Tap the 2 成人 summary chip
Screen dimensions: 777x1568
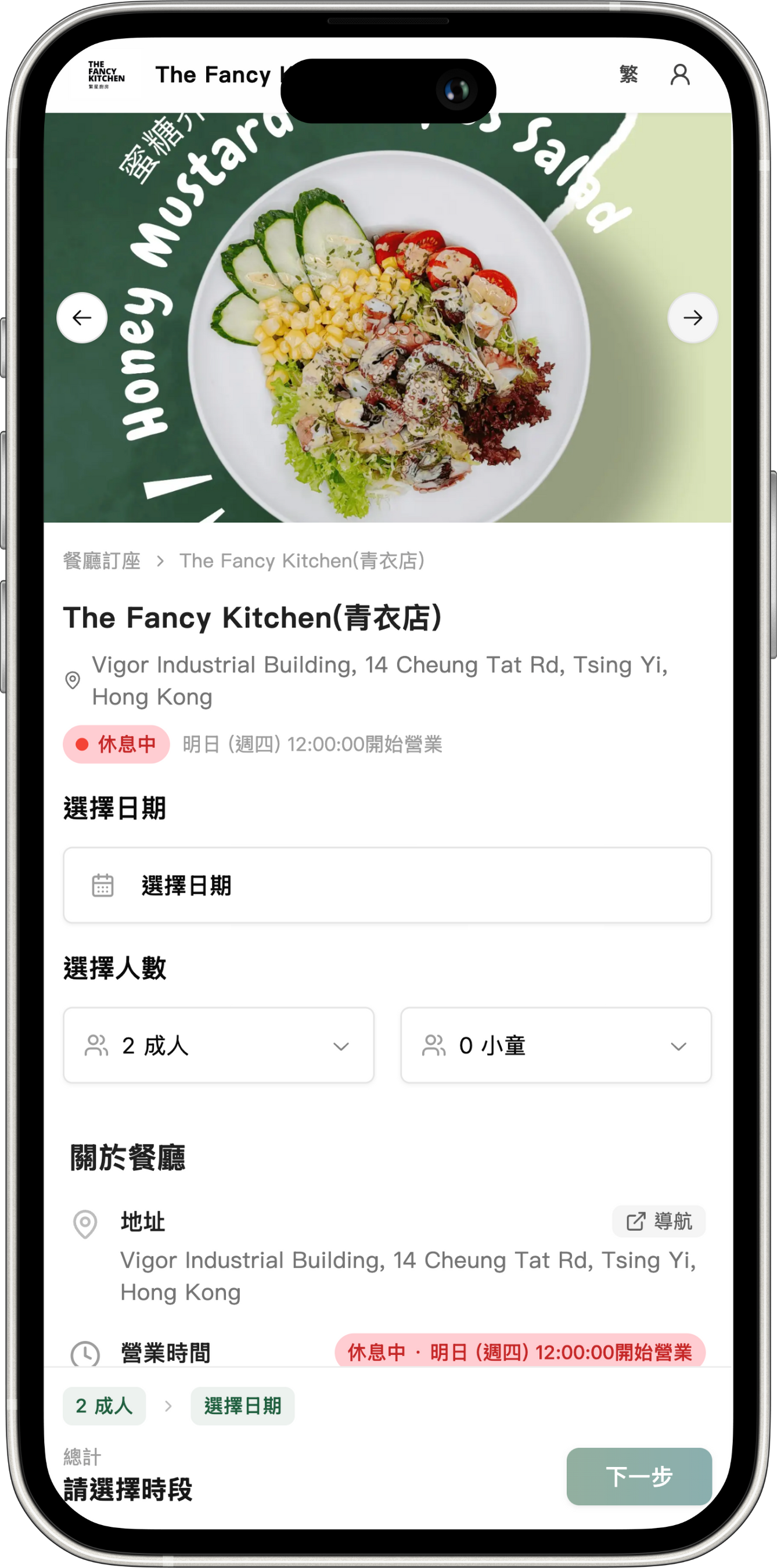point(104,1406)
